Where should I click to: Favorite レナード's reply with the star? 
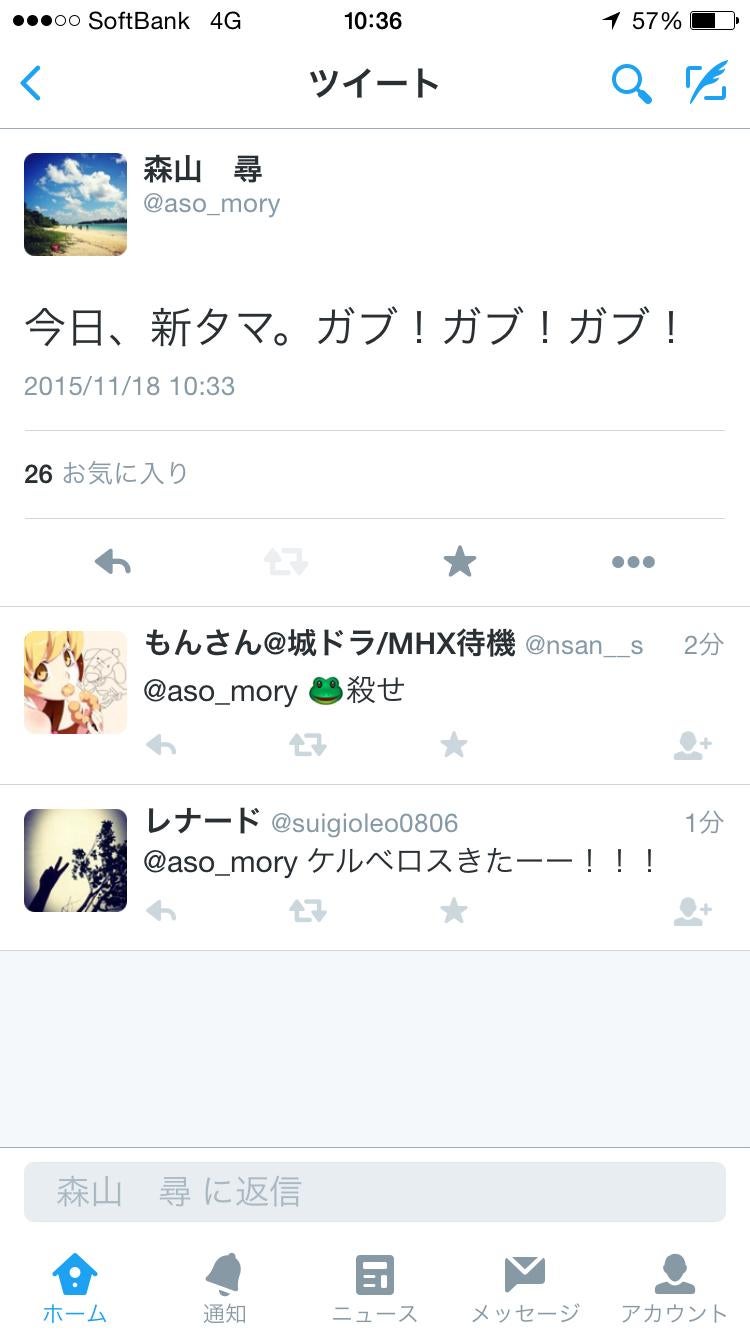pos(454,911)
